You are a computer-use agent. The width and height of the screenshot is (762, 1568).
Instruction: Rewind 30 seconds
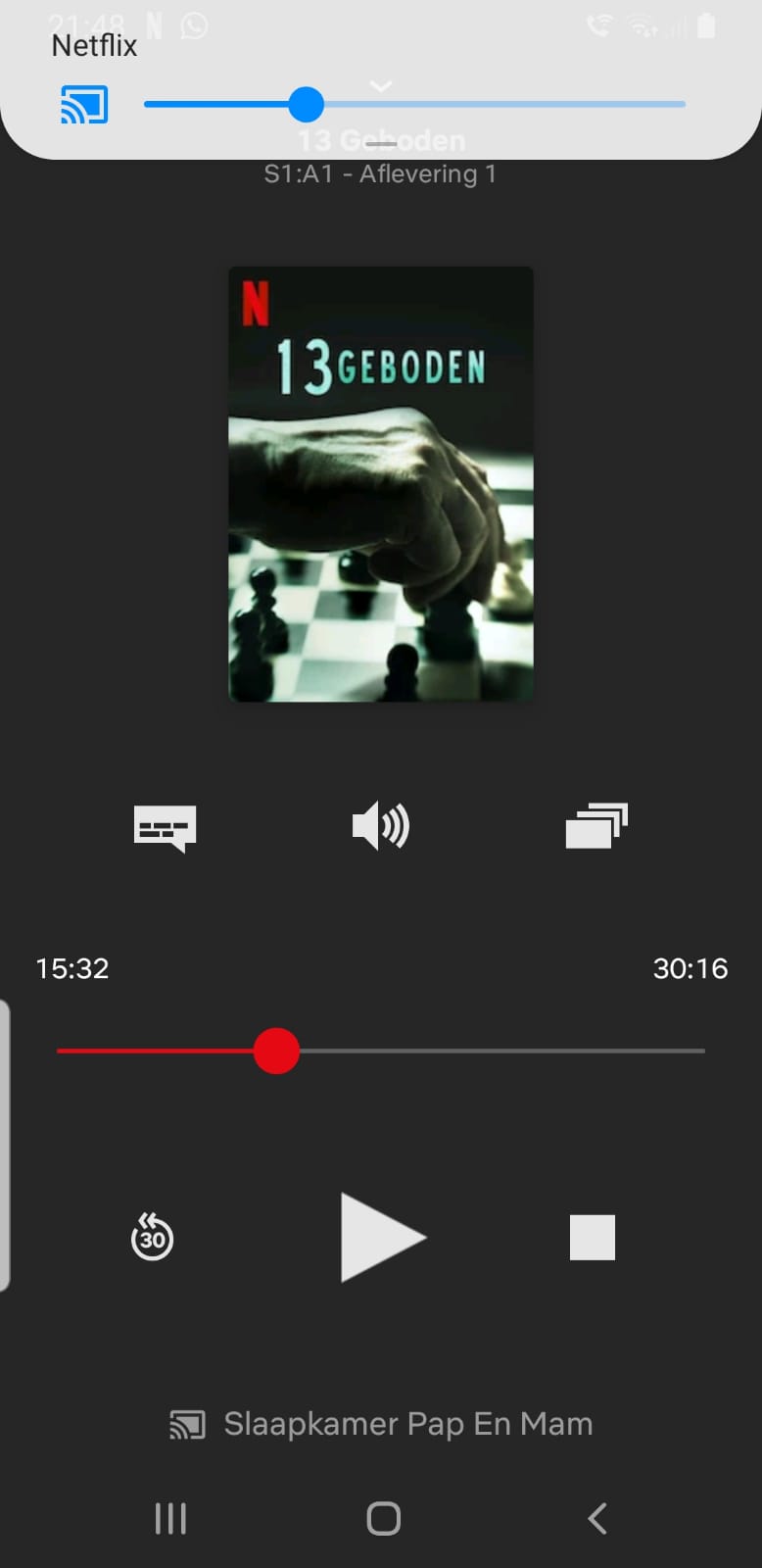pyautogui.click(x=152, y=1236)
